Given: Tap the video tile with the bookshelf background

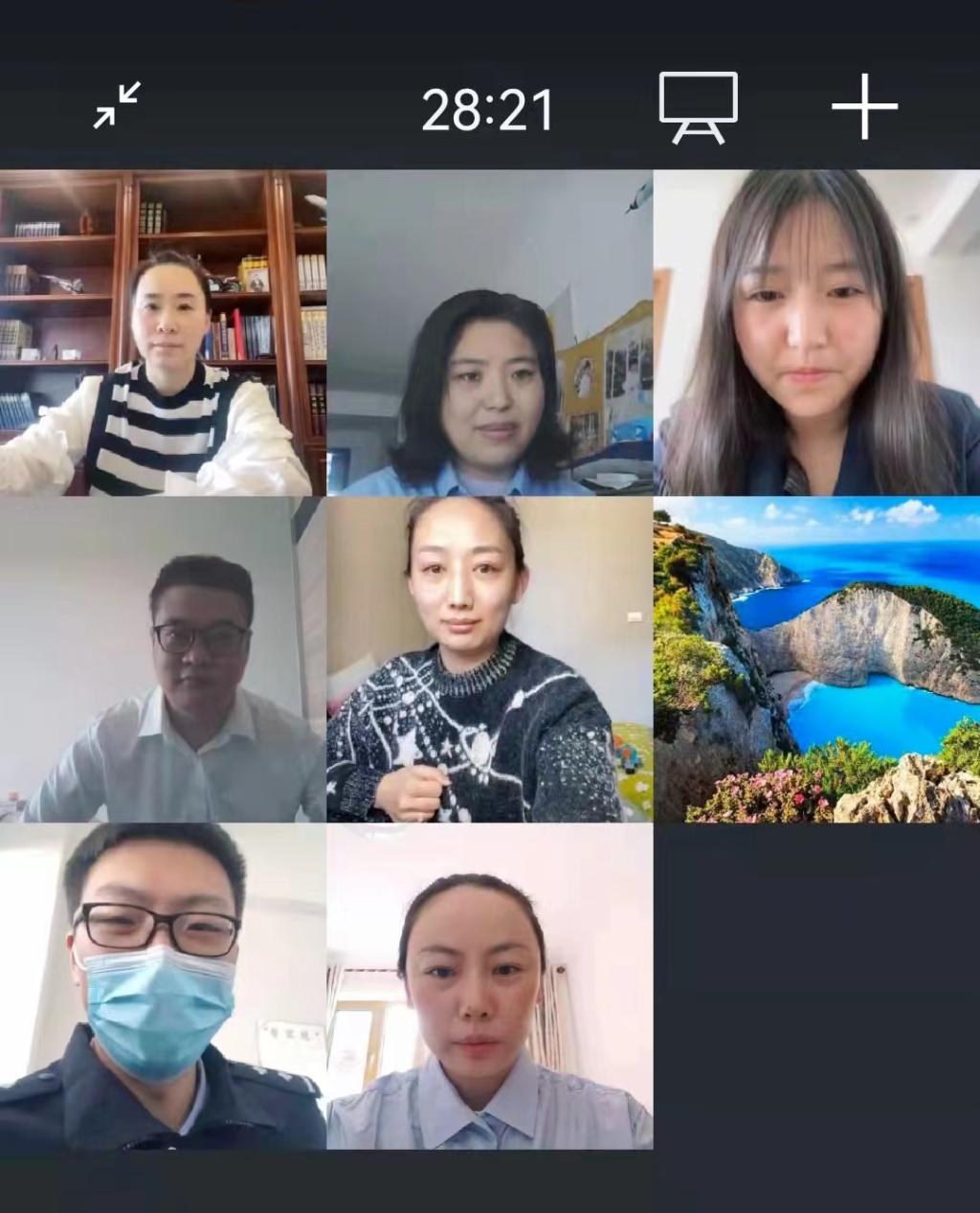Looking at the screenshot, I should [163, 332].
